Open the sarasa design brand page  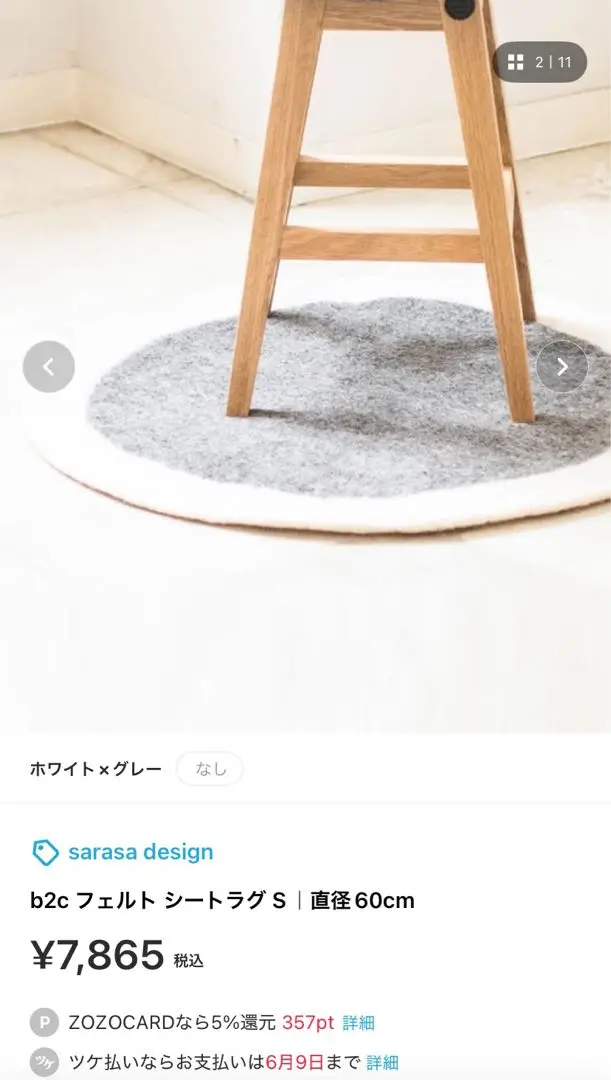[140, 852]
